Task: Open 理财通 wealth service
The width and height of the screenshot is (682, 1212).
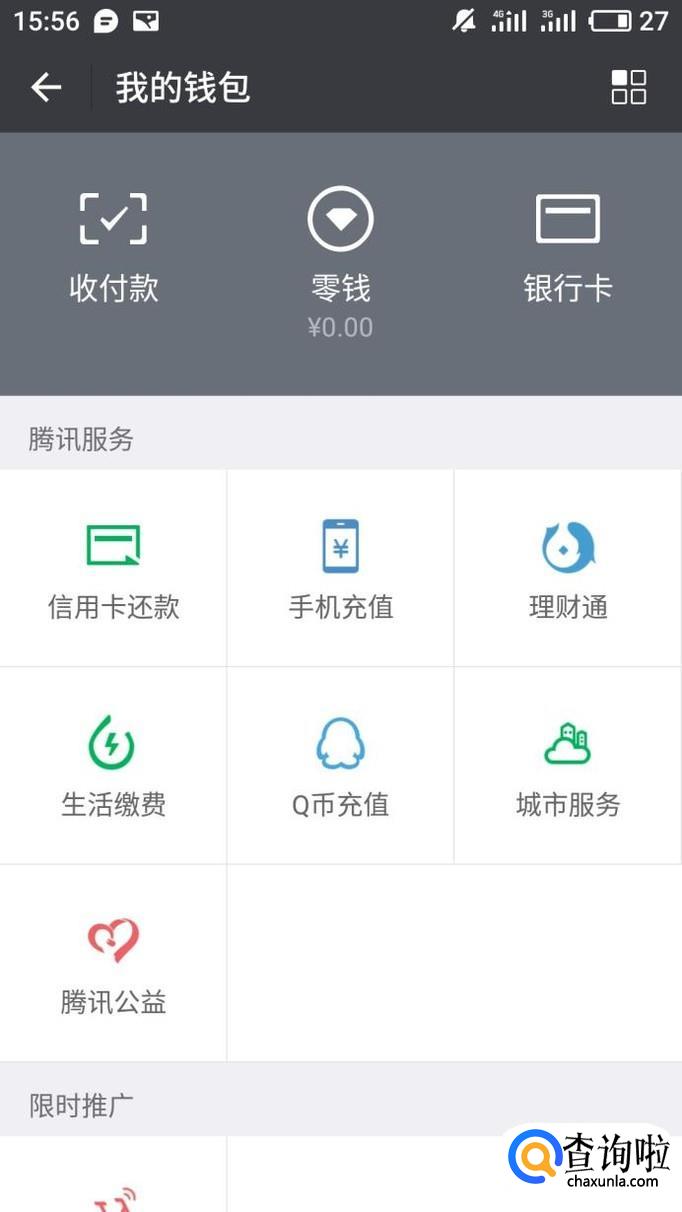Action: coord(567,568)
